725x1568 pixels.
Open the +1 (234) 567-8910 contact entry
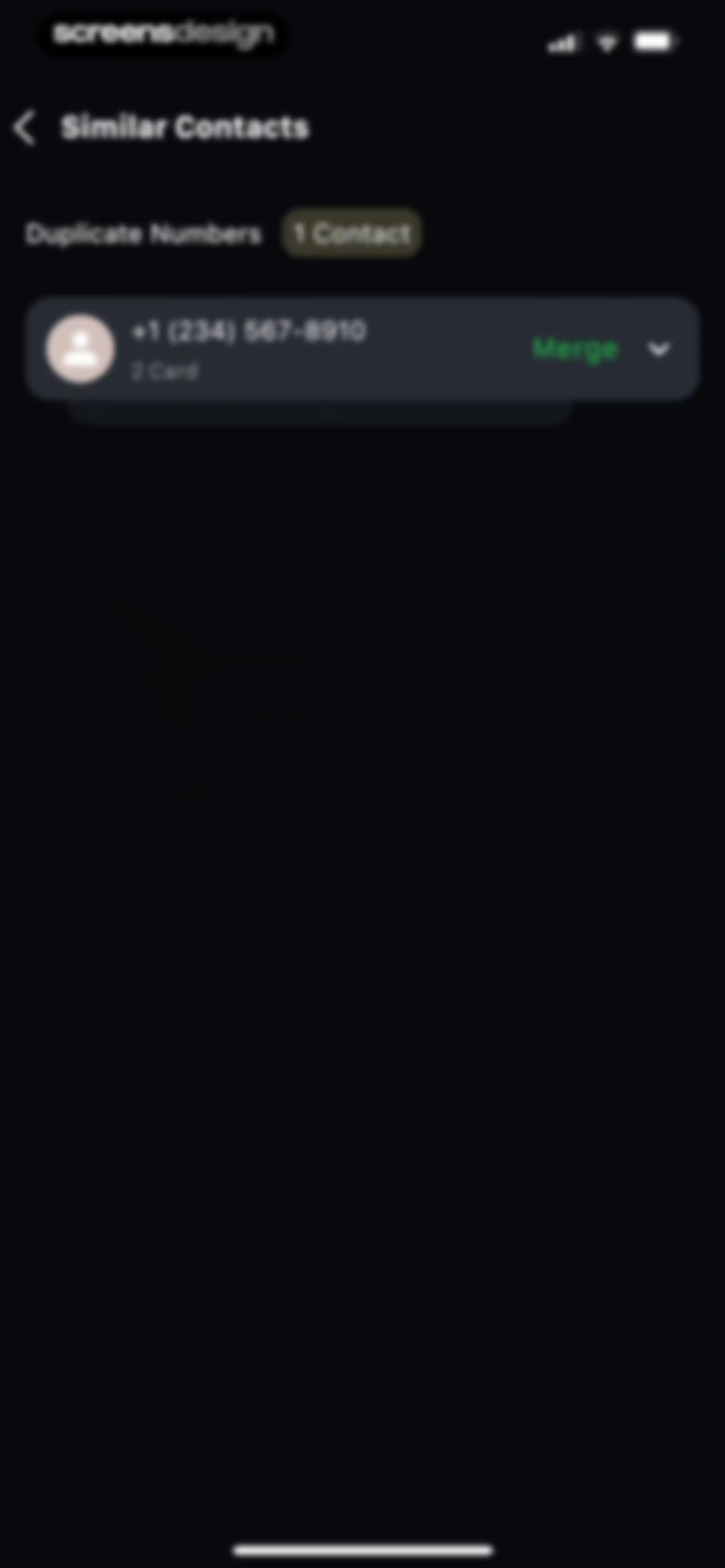click(362, 349)
